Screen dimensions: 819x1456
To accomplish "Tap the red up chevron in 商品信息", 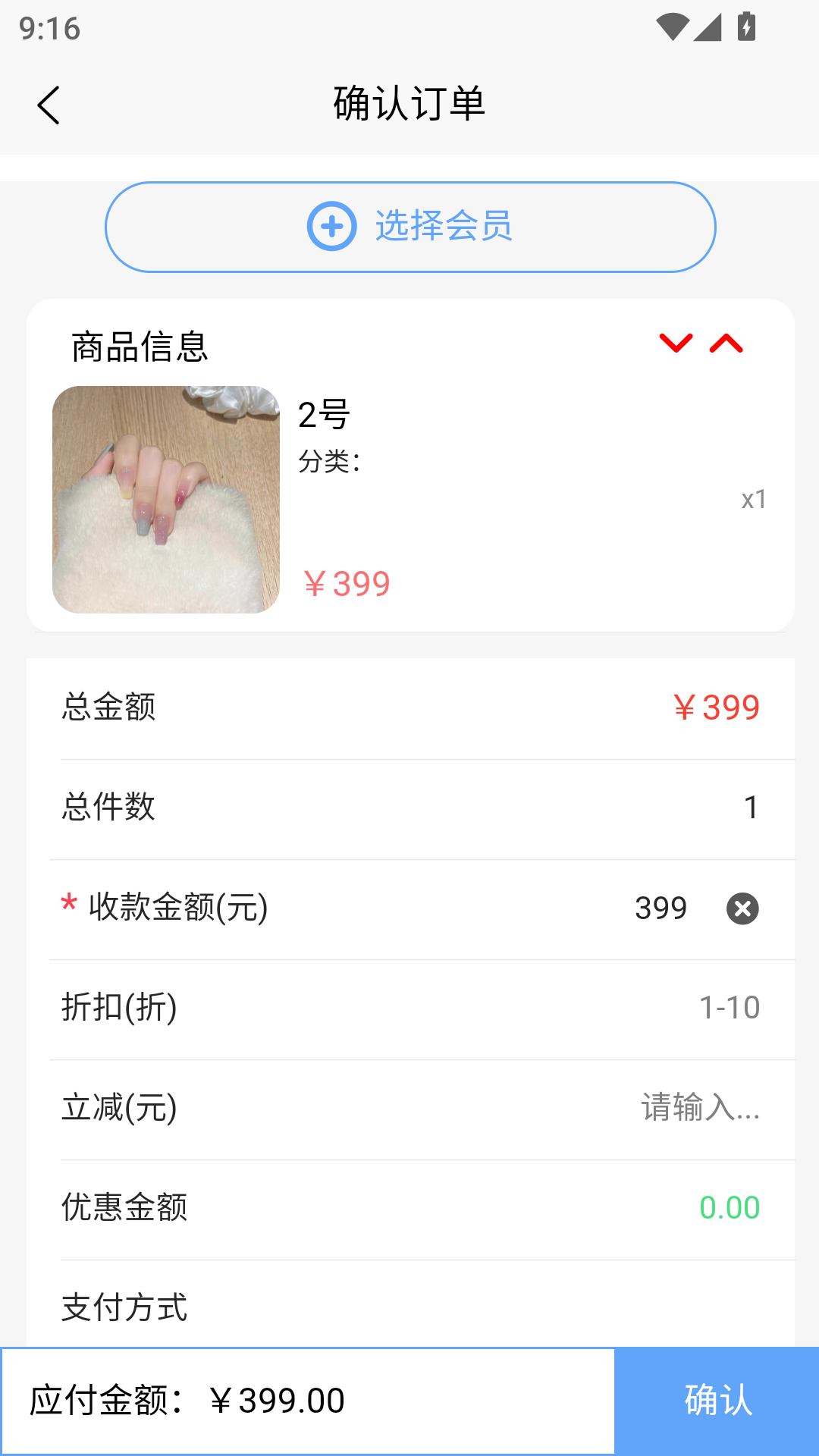I will [726, 344].
